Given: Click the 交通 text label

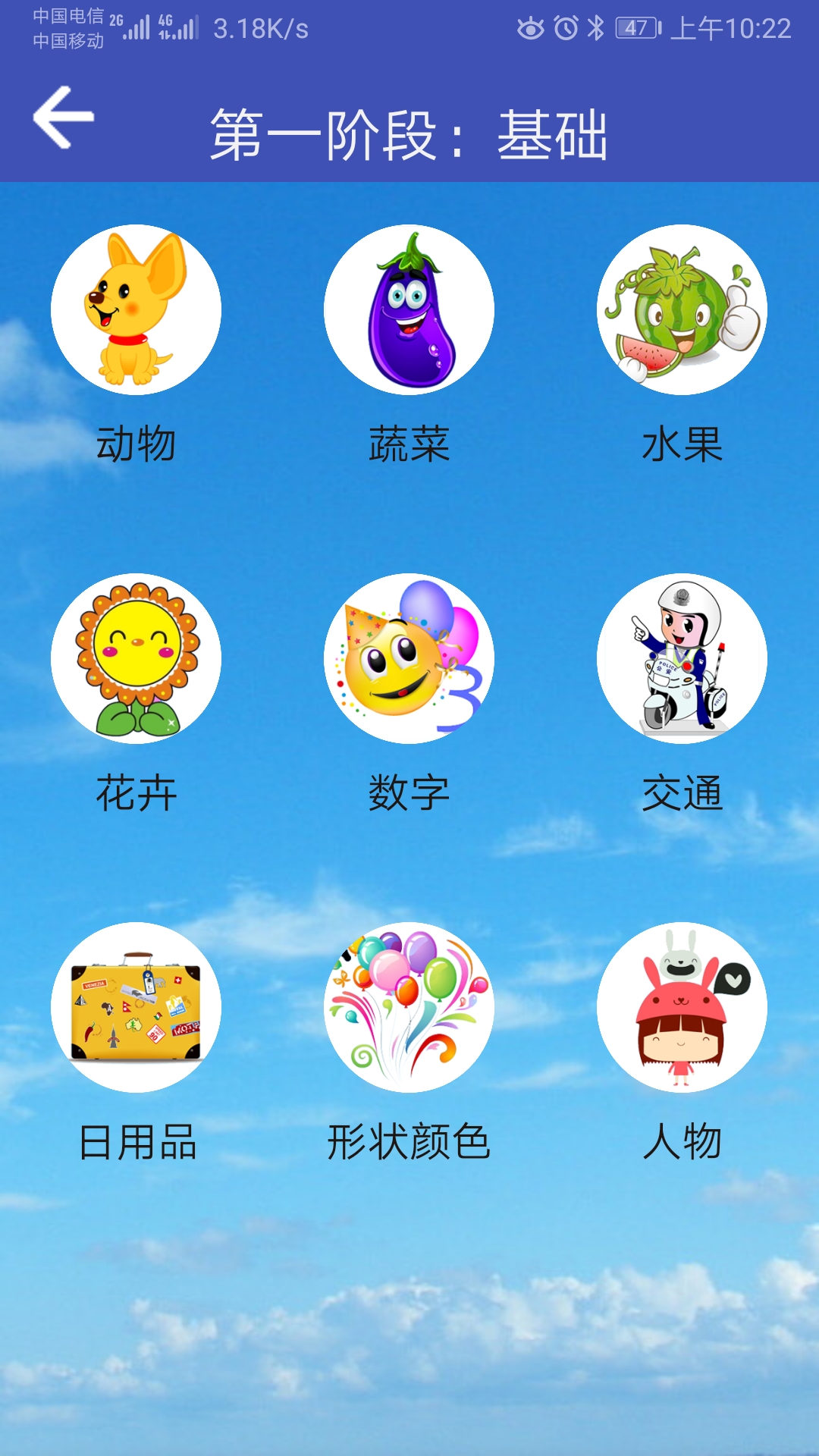Looking at the screenshot, I should (682, 792).
